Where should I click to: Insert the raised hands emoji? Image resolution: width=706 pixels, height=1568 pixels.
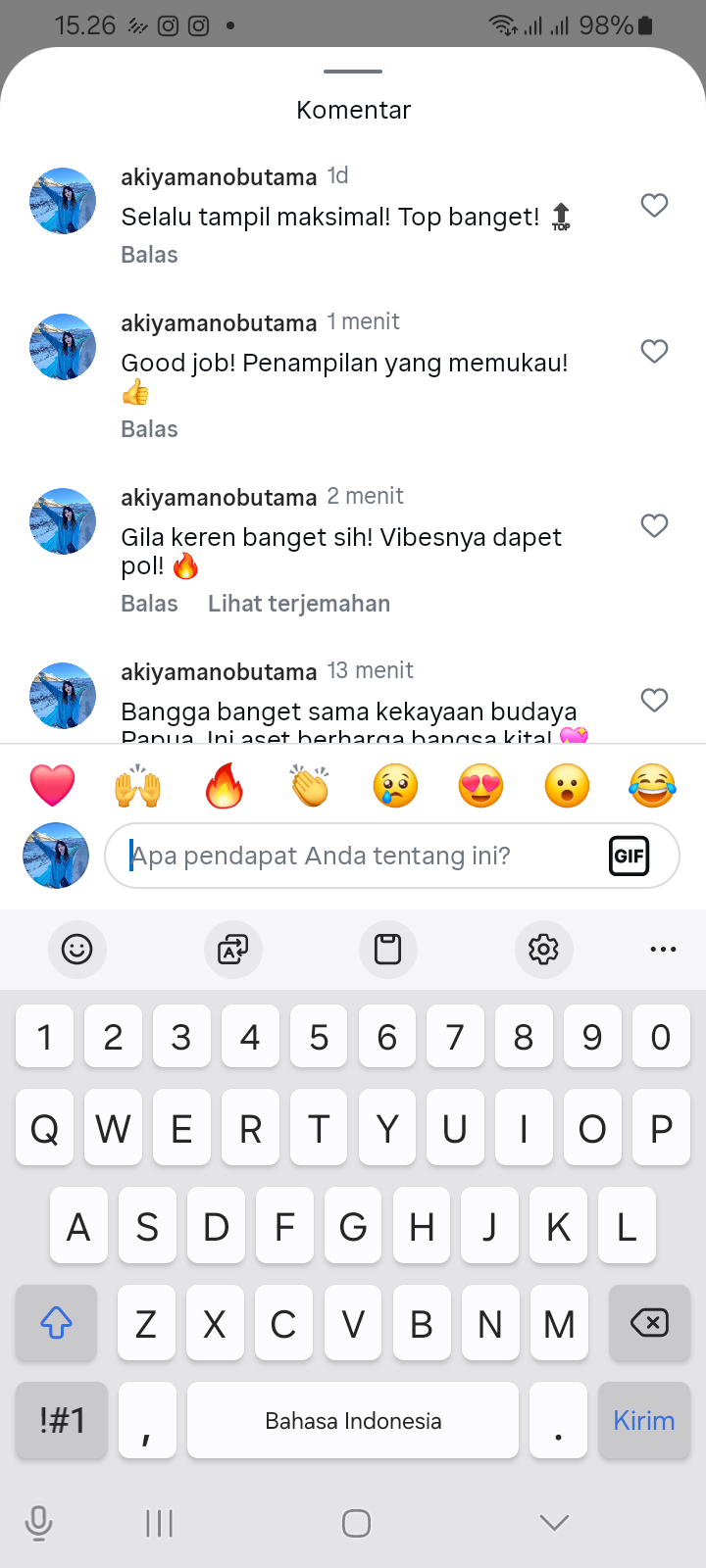138,786
